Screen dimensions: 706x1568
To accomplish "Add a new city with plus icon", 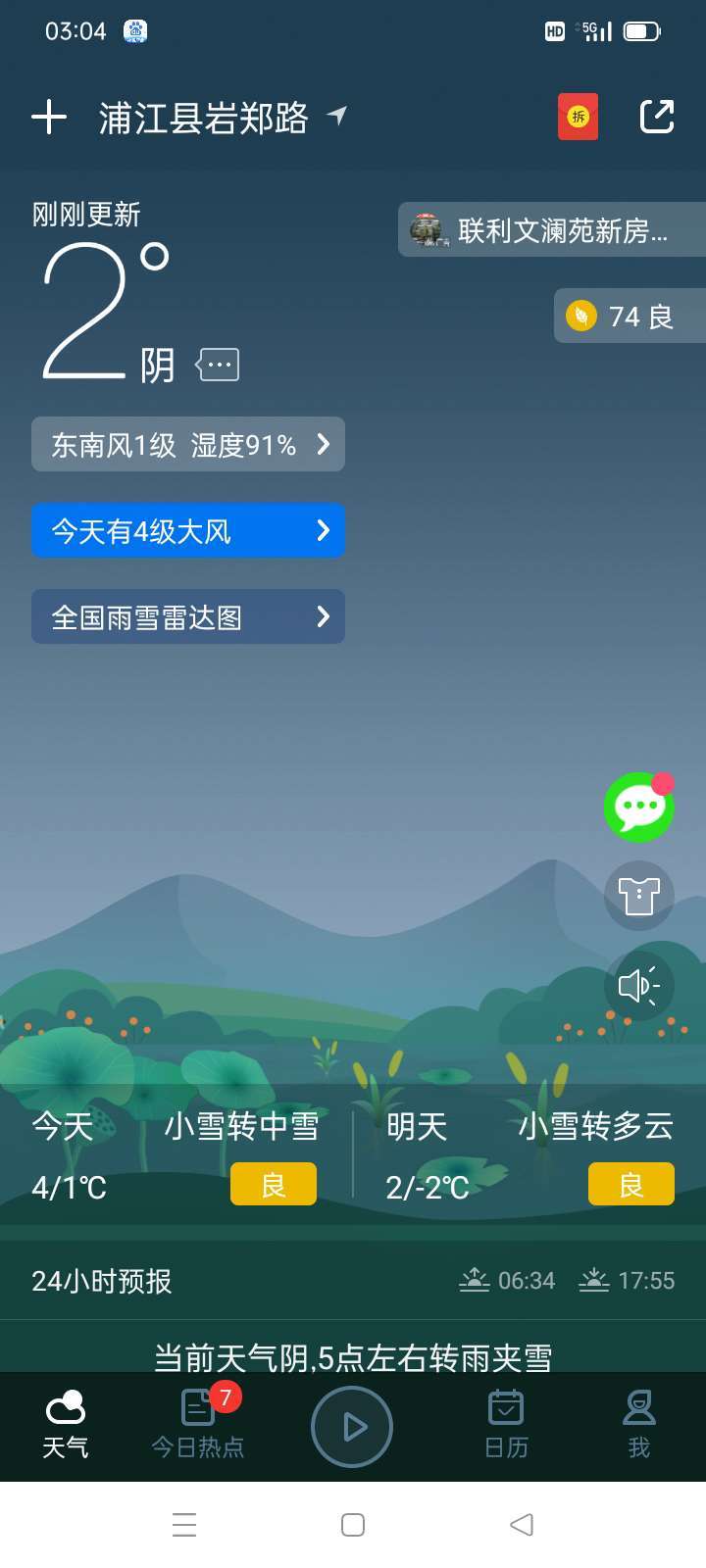I will [49, 118].
